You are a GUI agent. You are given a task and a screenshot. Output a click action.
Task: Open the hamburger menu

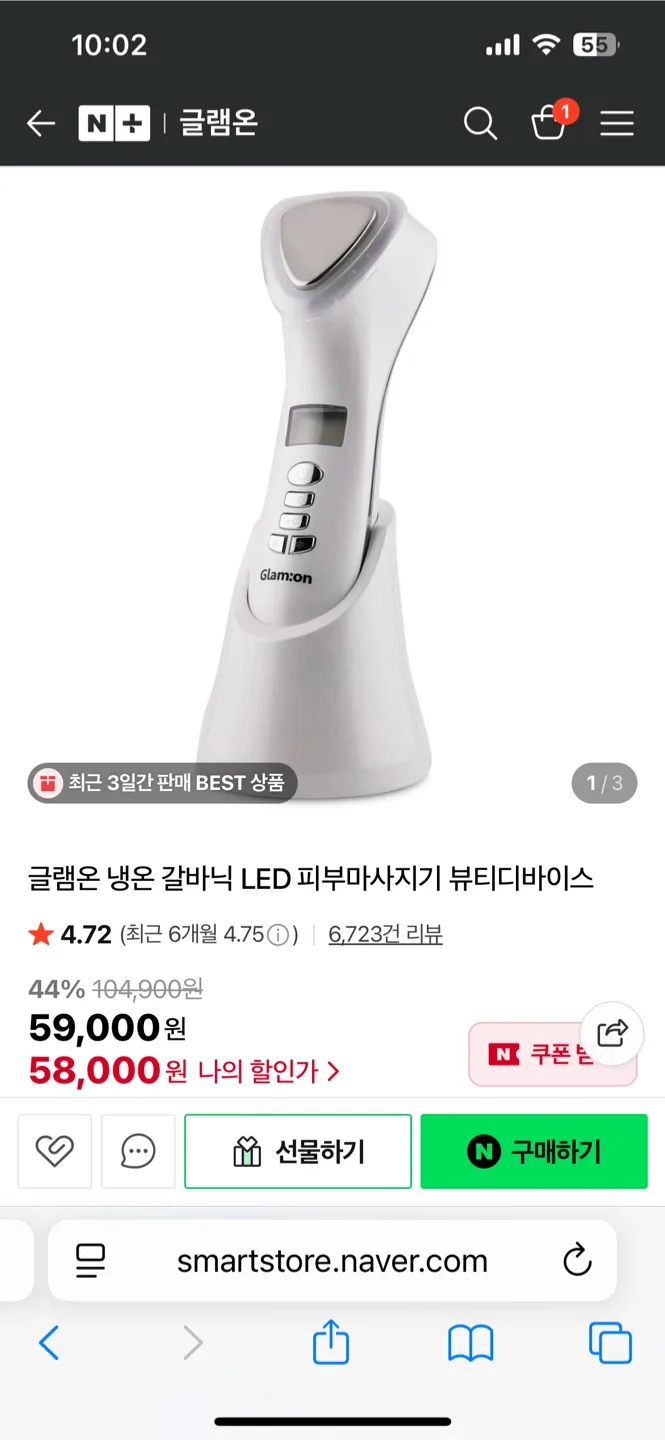[617, 123]
